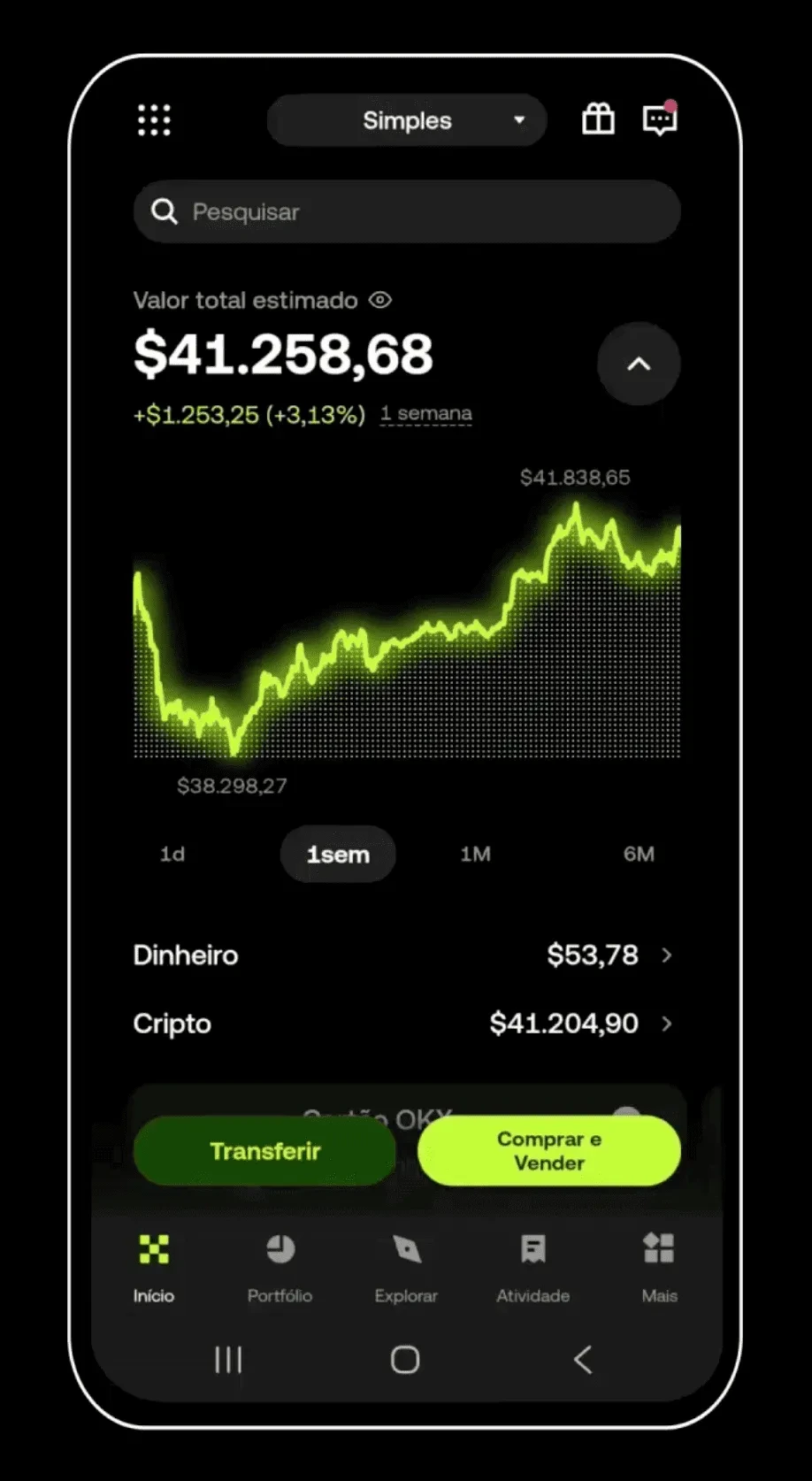Screen dimensions: 812x1481
Task: Switch the chart to 1M
Action: 475,855
